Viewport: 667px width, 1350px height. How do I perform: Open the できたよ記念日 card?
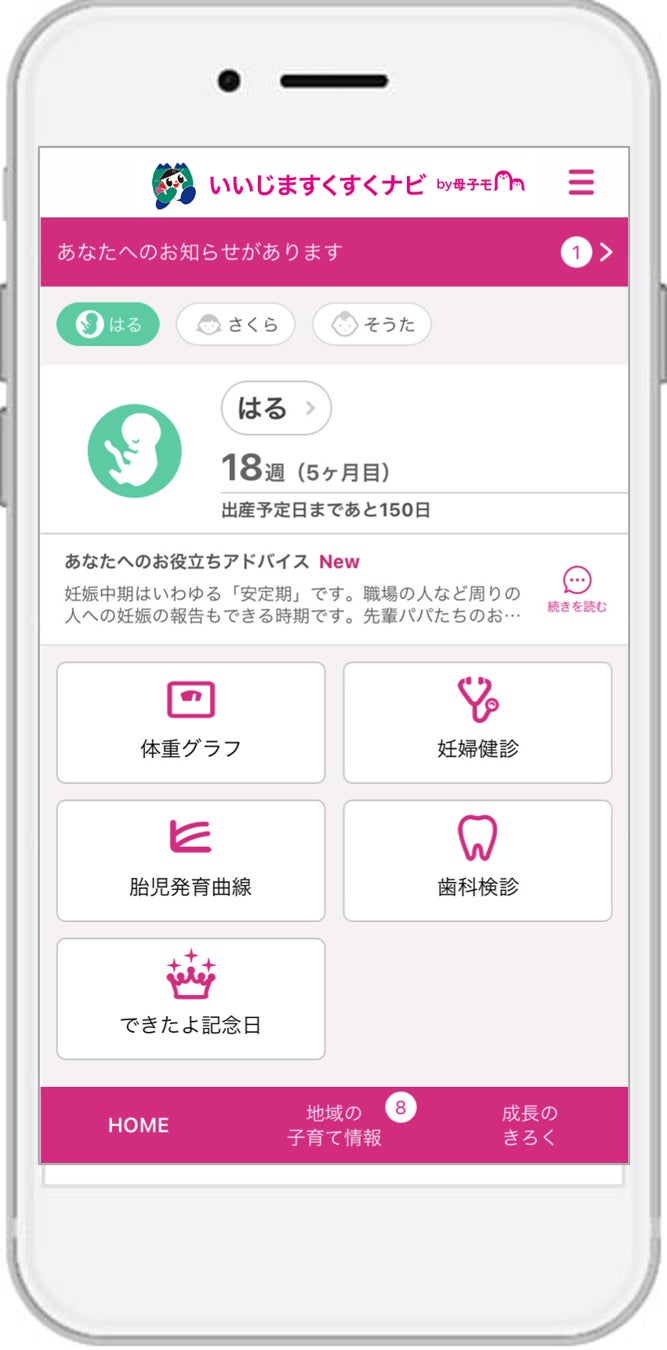point(191,998)
